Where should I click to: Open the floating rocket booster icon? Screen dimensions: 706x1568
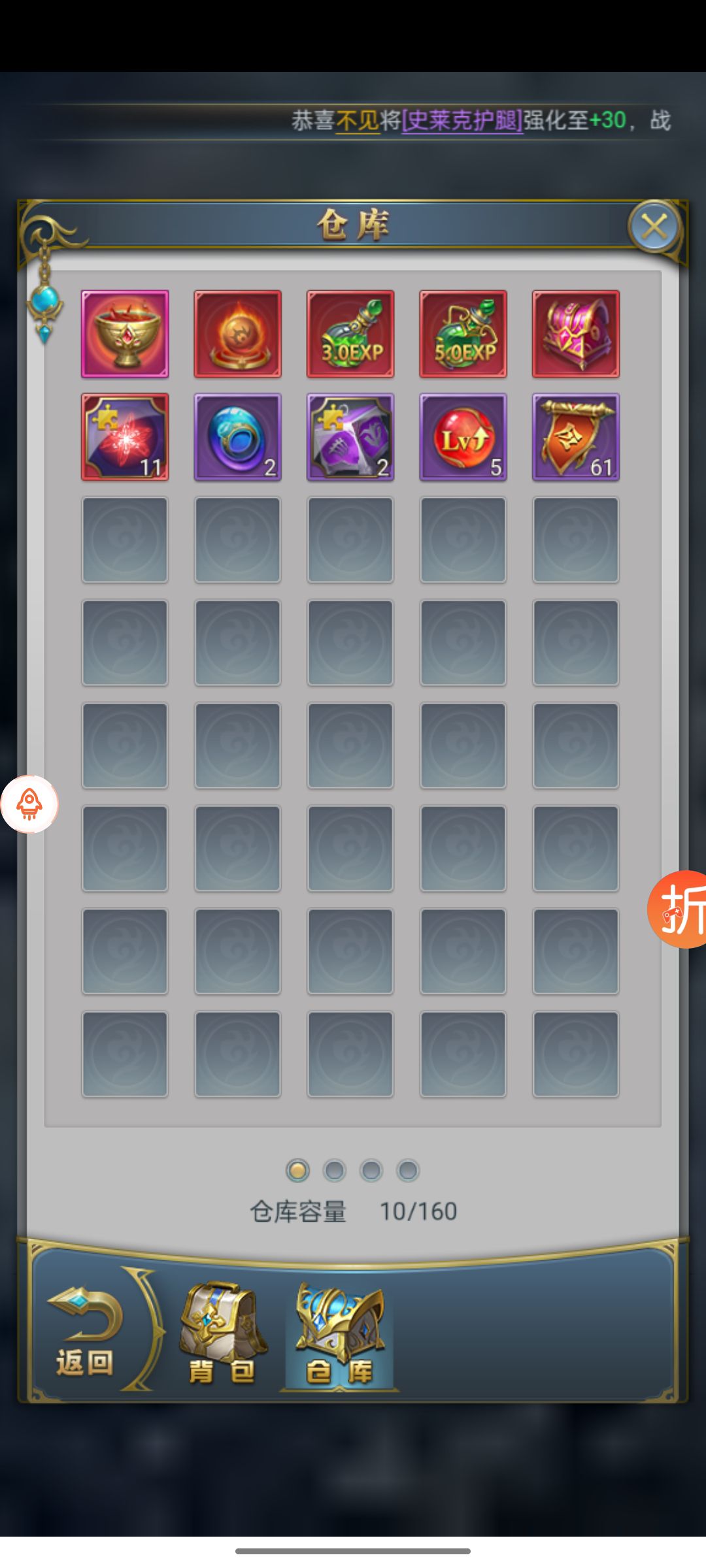[x=29, y=804]
